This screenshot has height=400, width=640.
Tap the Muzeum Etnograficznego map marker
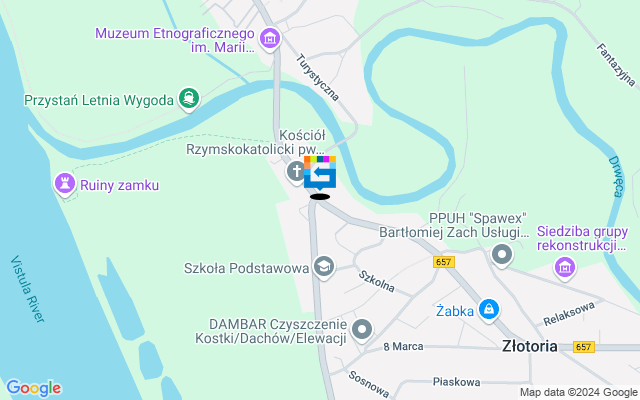click(269, 40)
